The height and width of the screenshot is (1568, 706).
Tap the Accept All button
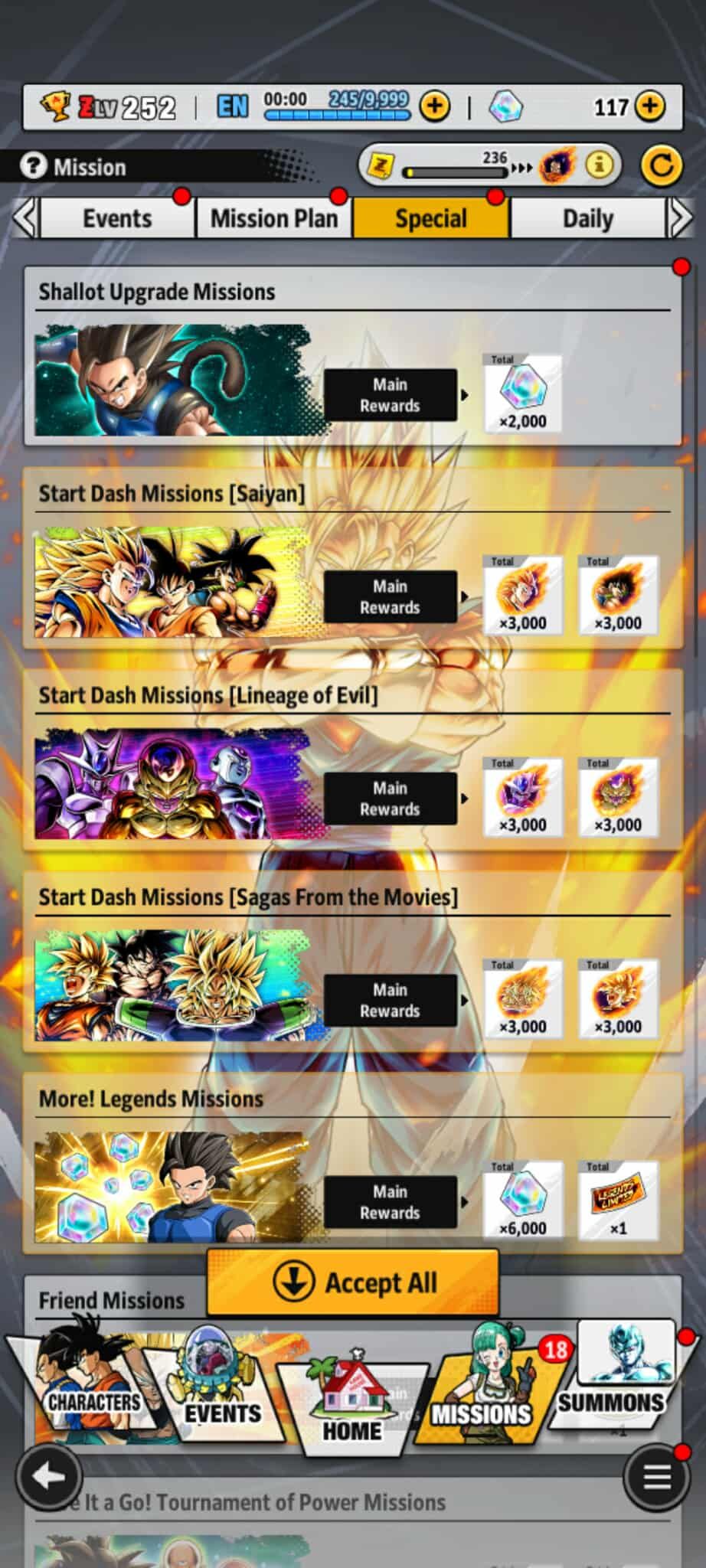(353, 1282)
